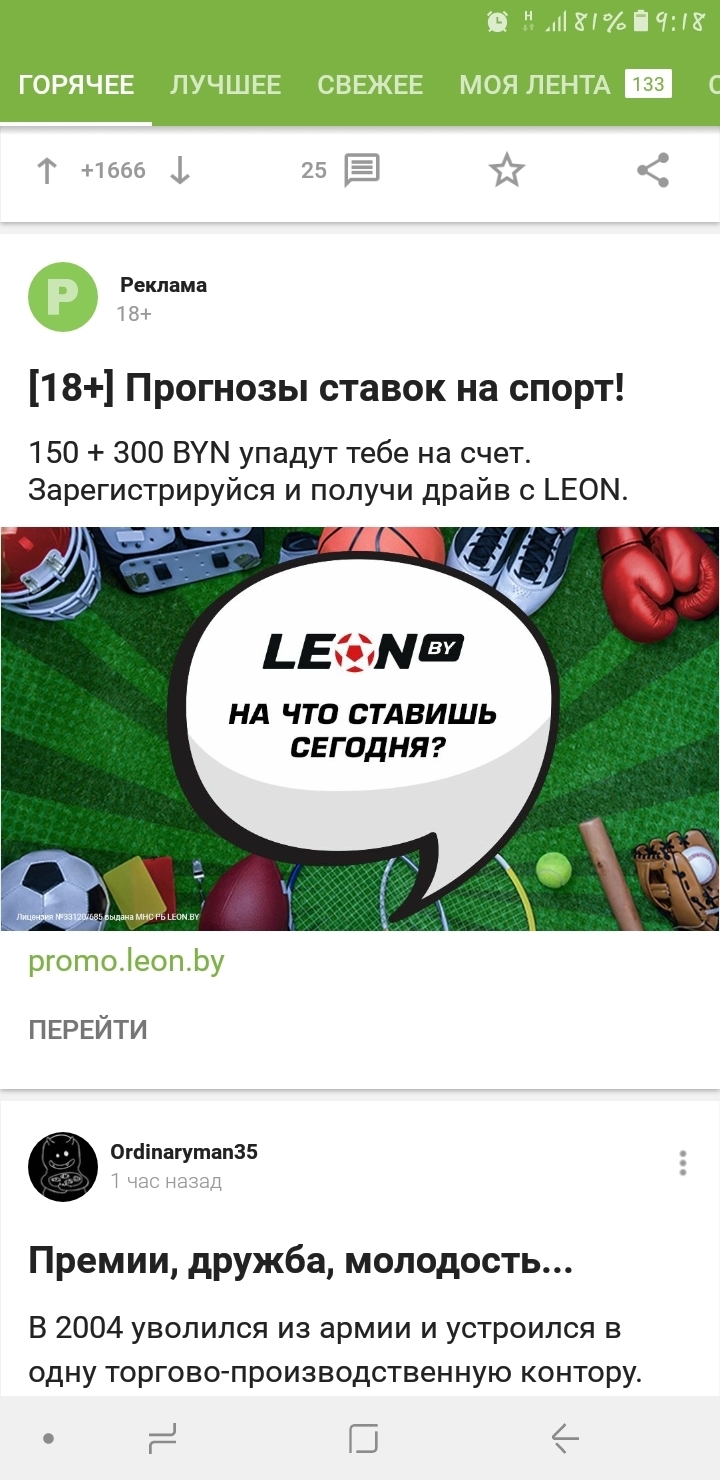
Task: Share the post rated +1666
Action: (653, 171)
